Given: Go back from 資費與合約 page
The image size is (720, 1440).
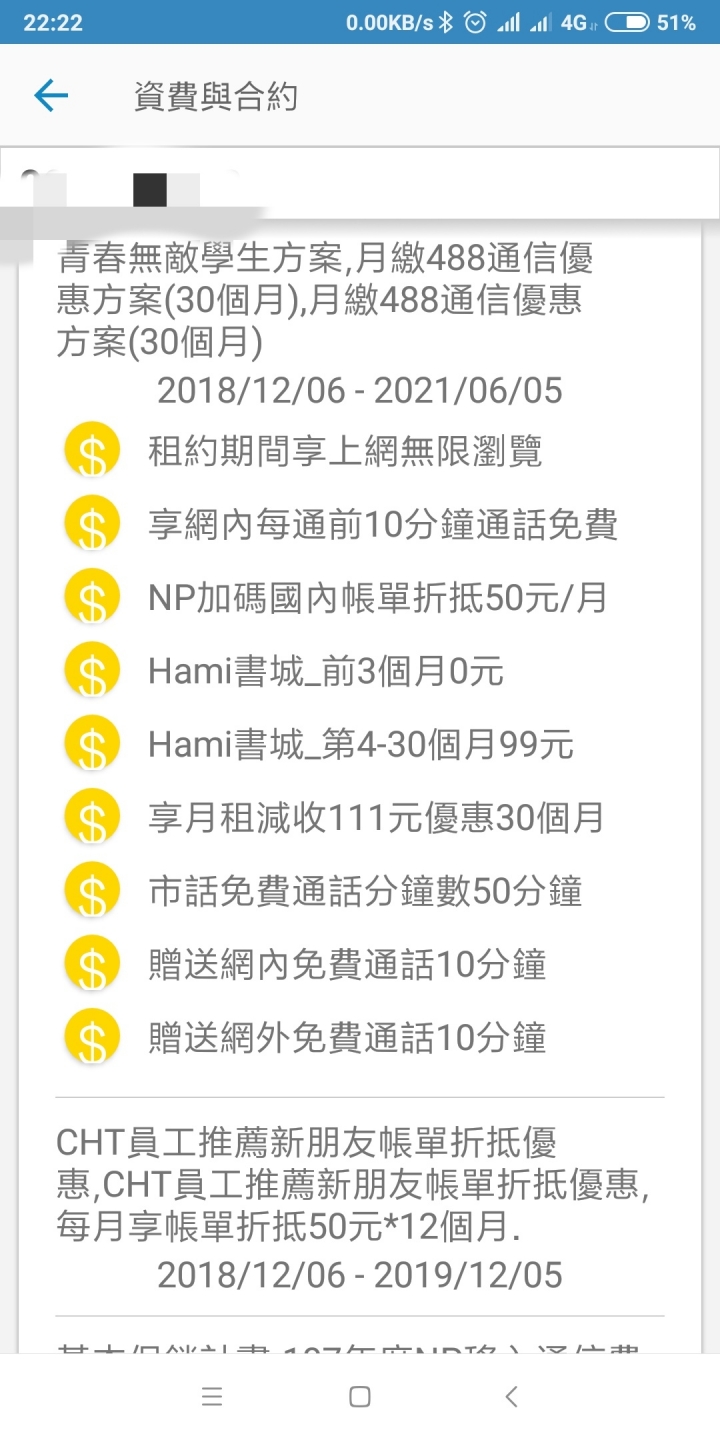Looking at the screenshot, I should (51, 96).
